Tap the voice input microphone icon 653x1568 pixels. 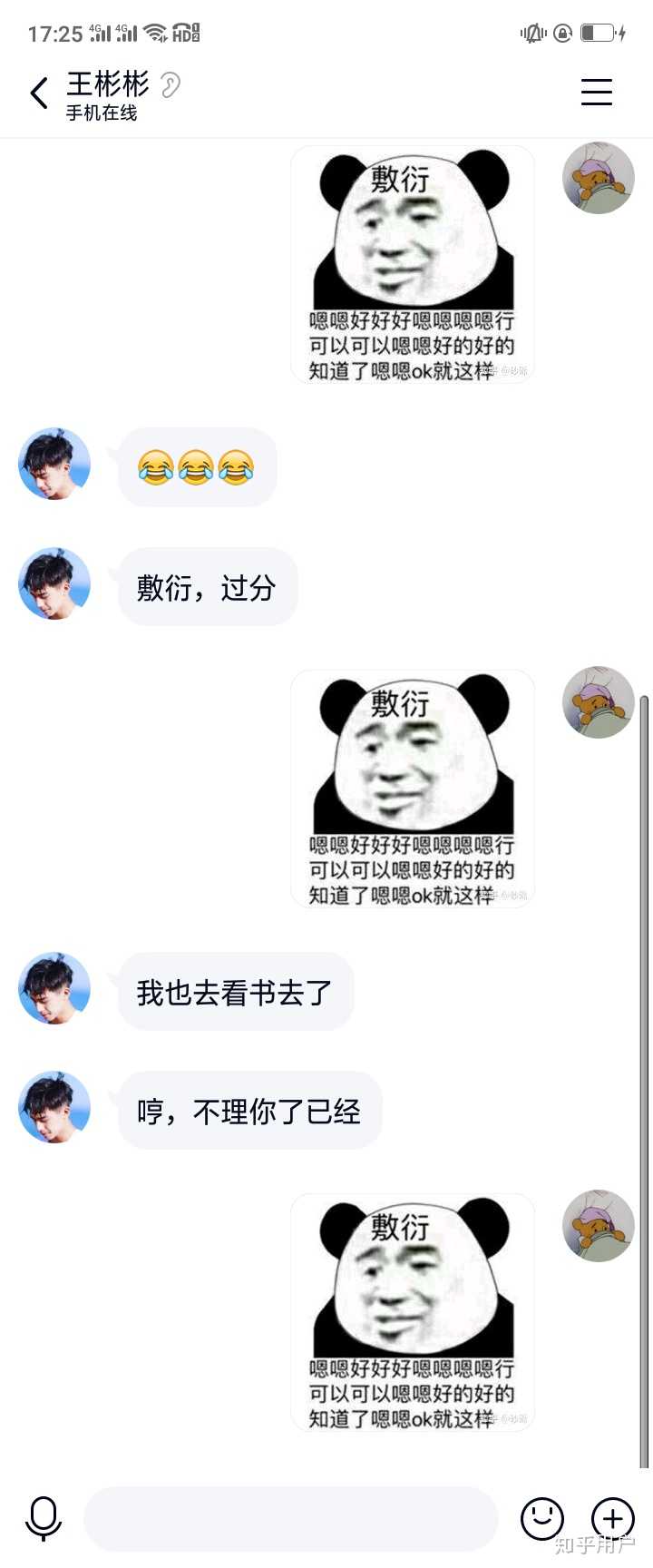tap(44, 1518)
